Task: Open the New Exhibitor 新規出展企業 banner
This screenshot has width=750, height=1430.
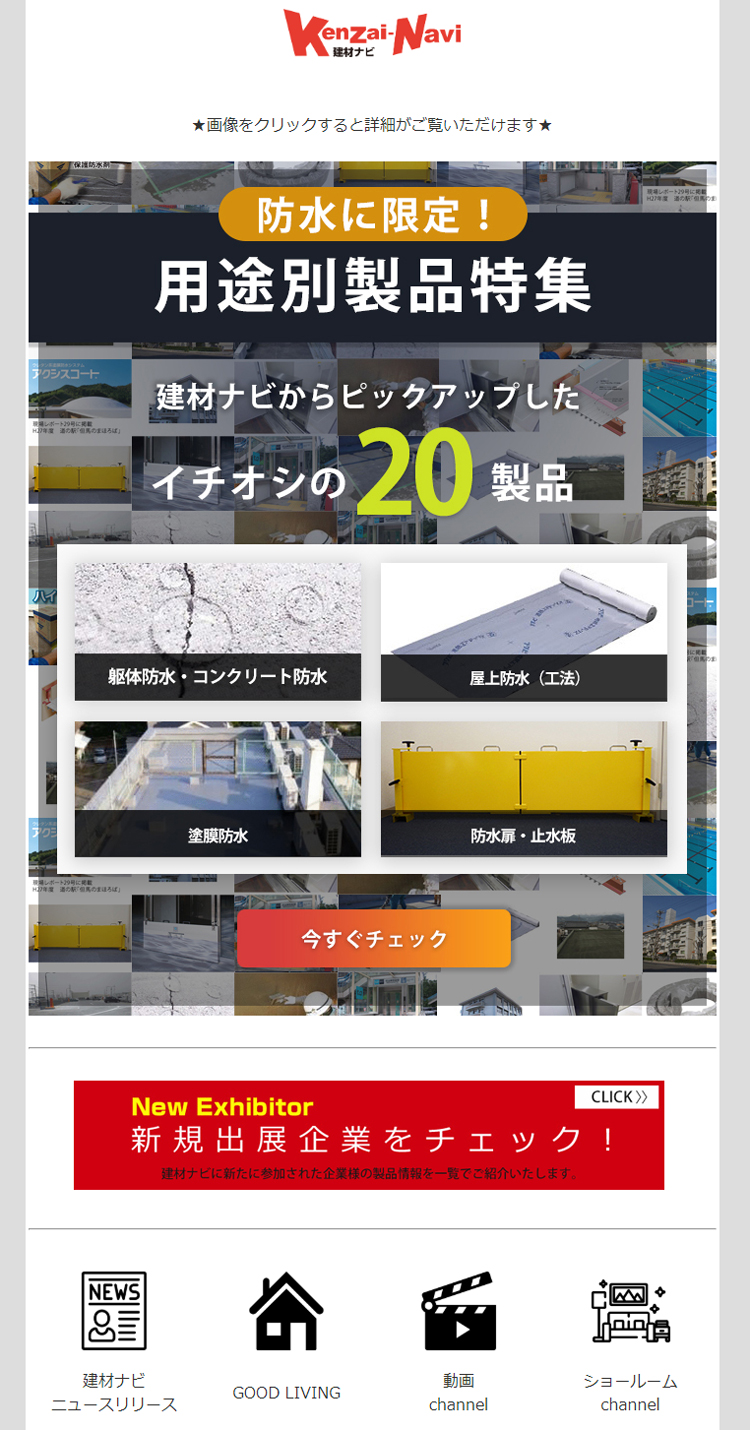Action: [369, 1135]
